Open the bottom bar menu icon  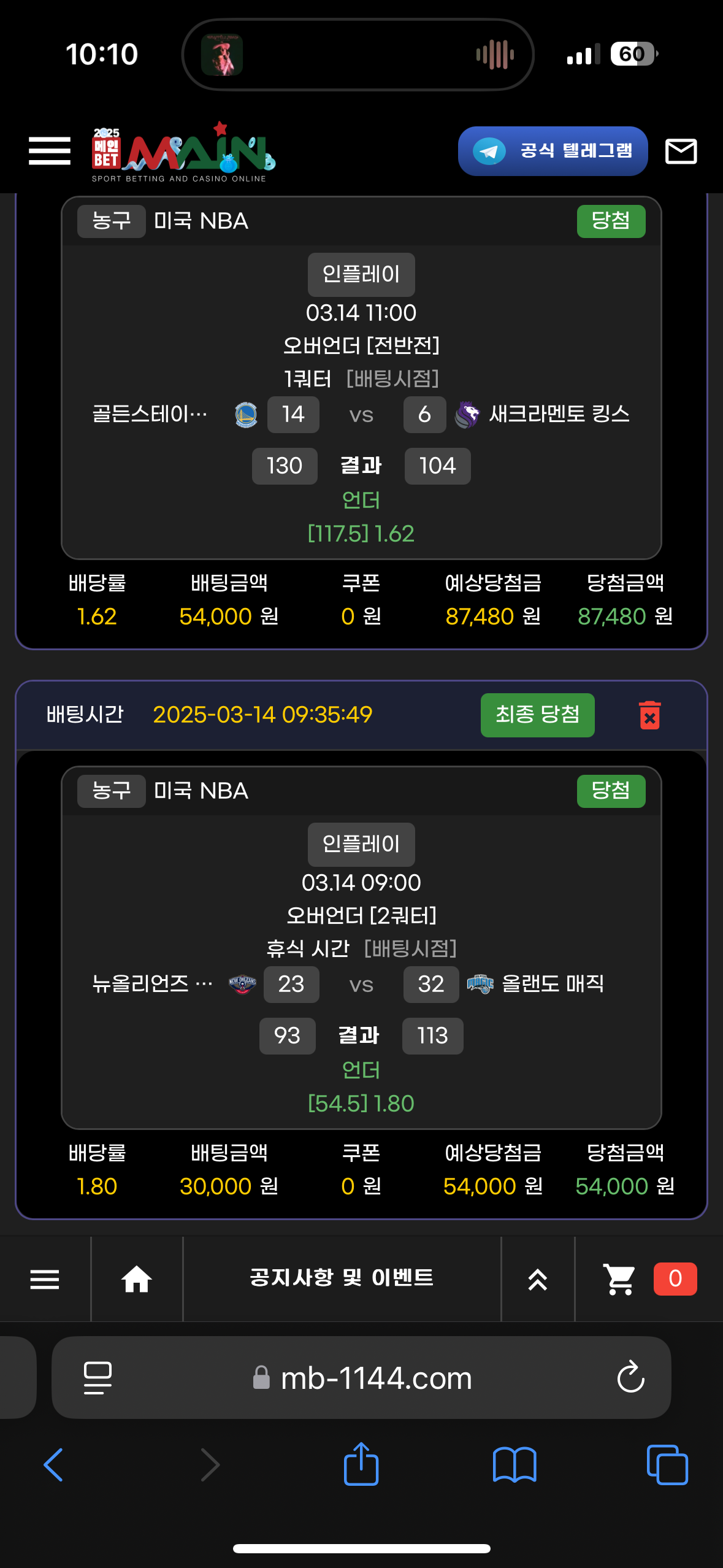pyautogui.click(x=45, y=1279)
